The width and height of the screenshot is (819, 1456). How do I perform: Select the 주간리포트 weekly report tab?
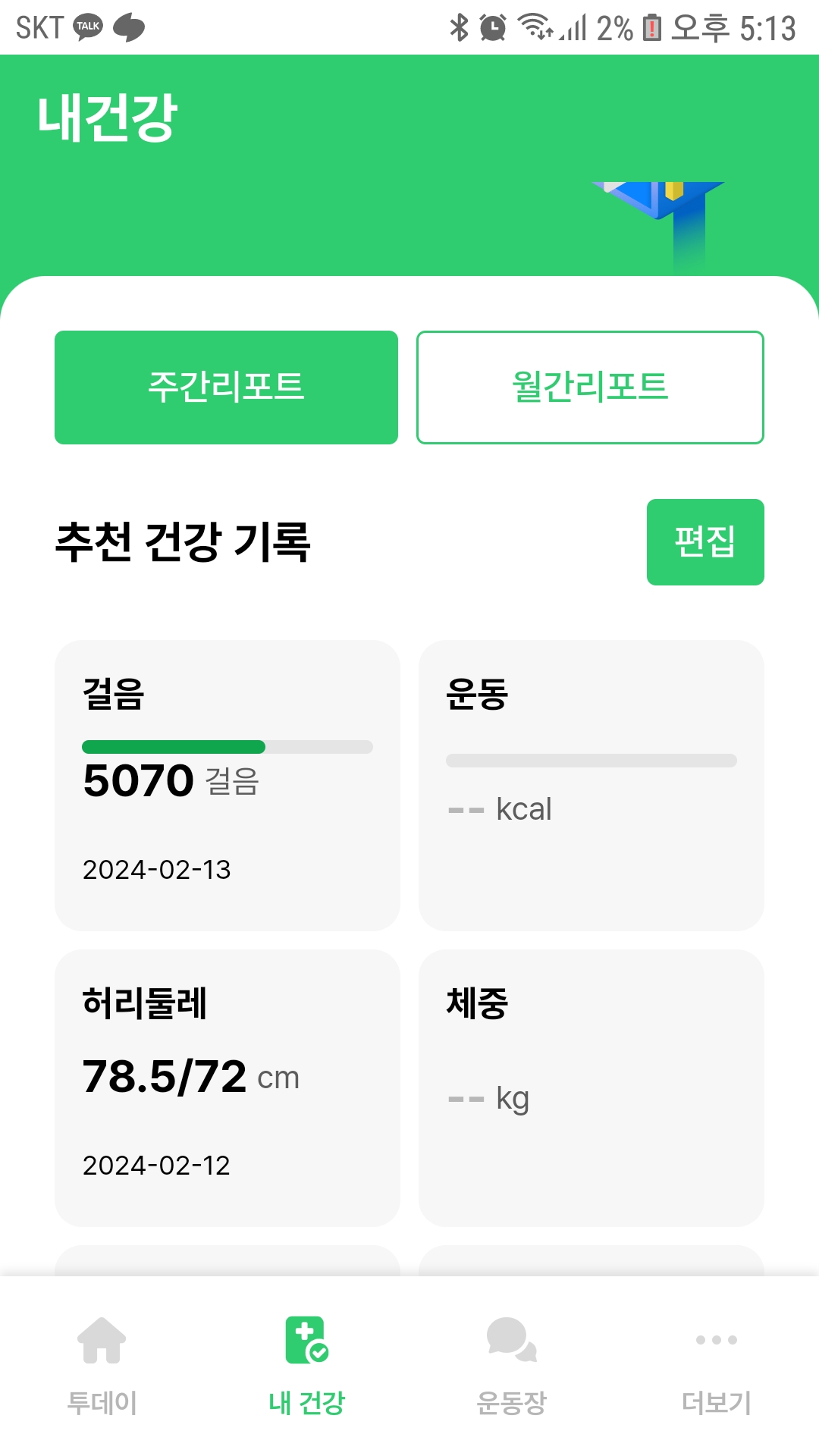226,387
